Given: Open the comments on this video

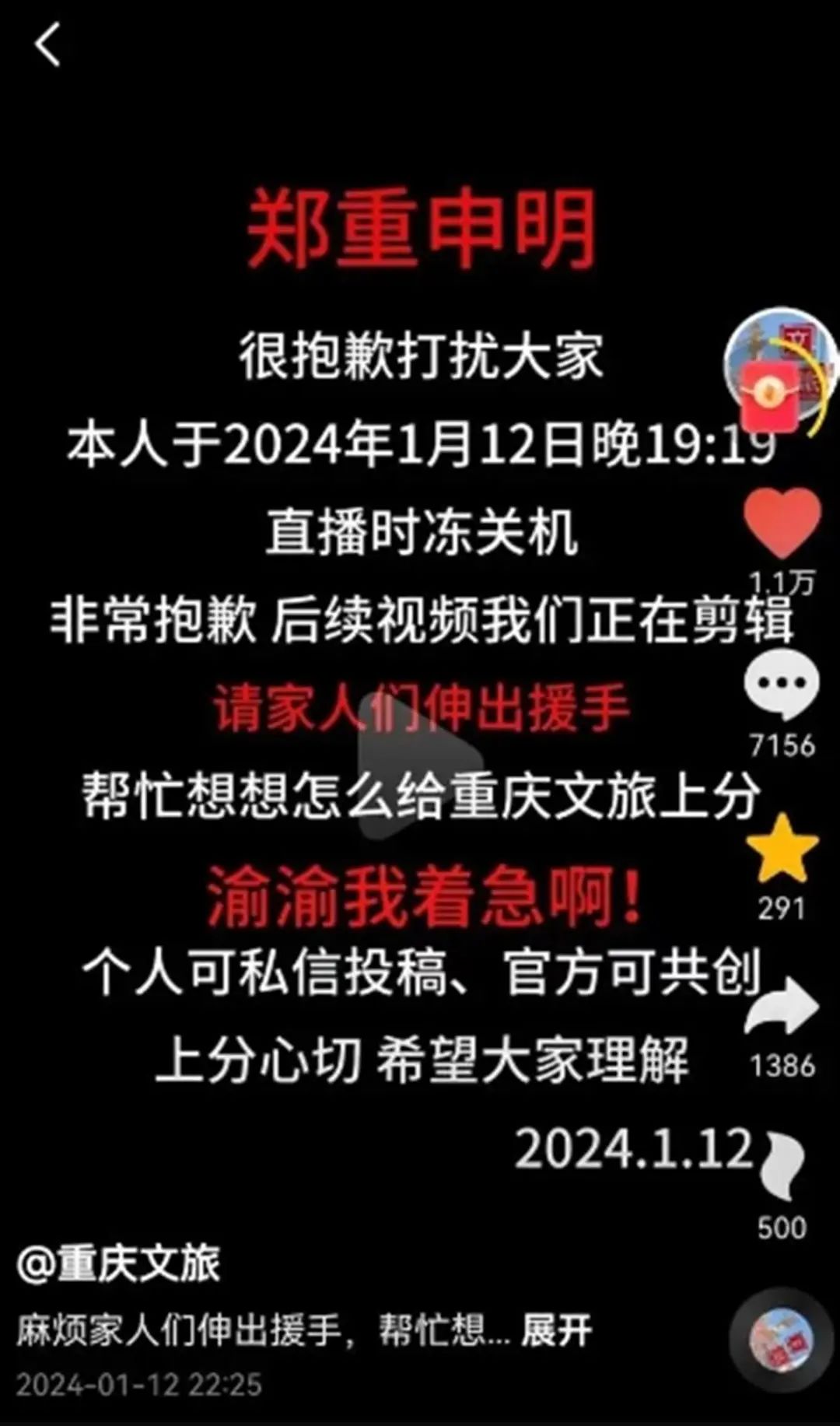Looking at the screenshot, I should point(781,686).
